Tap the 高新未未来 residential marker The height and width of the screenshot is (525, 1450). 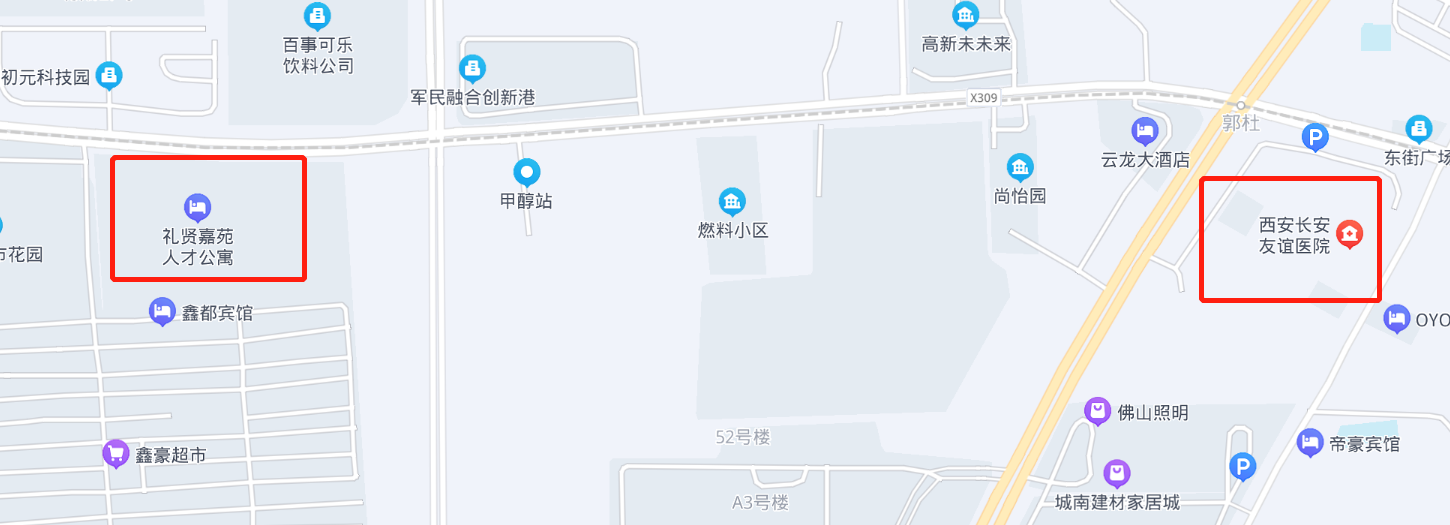click(x=965, y=15)
